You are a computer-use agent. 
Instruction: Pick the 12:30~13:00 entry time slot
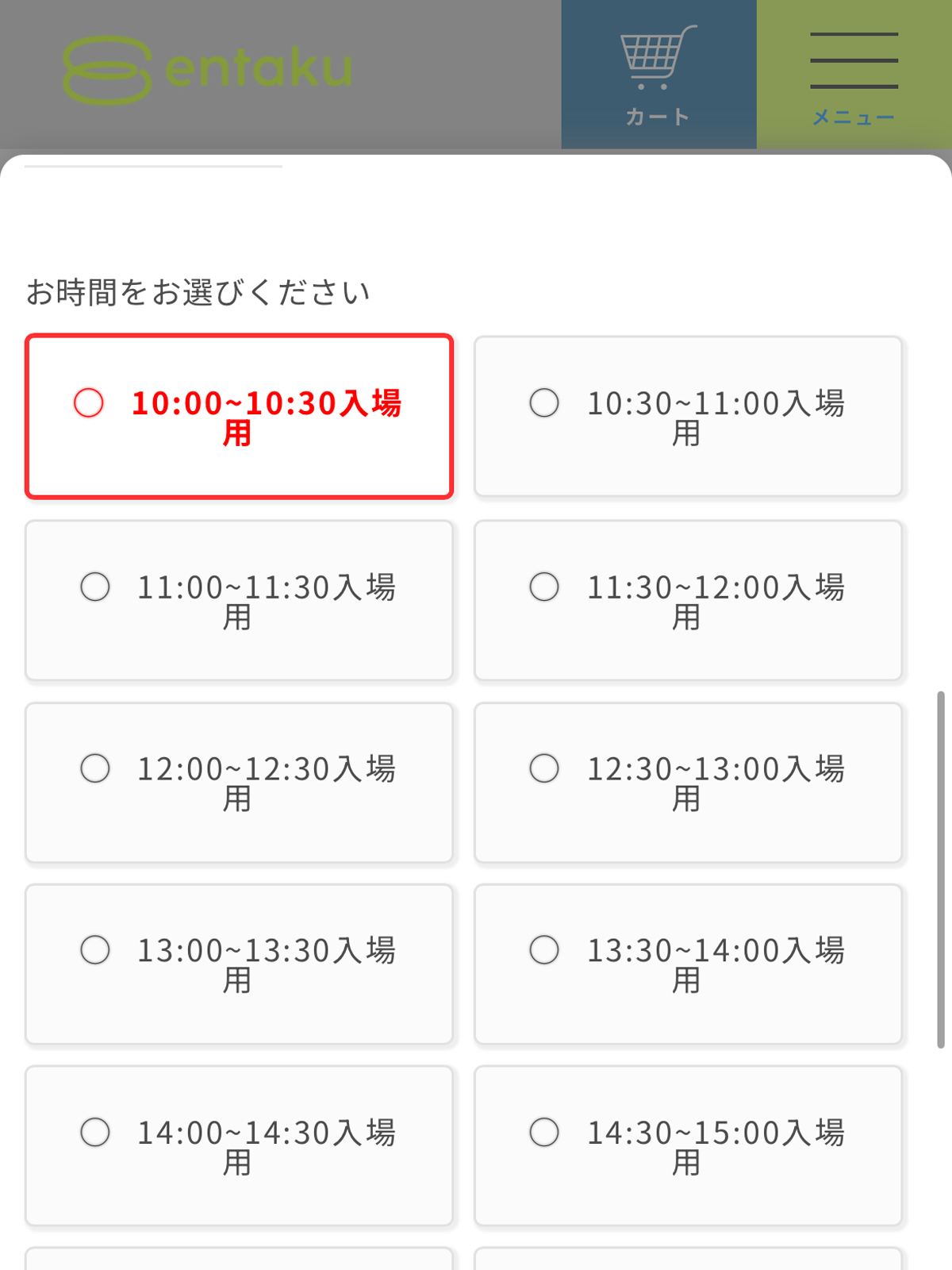click(688, 782)
